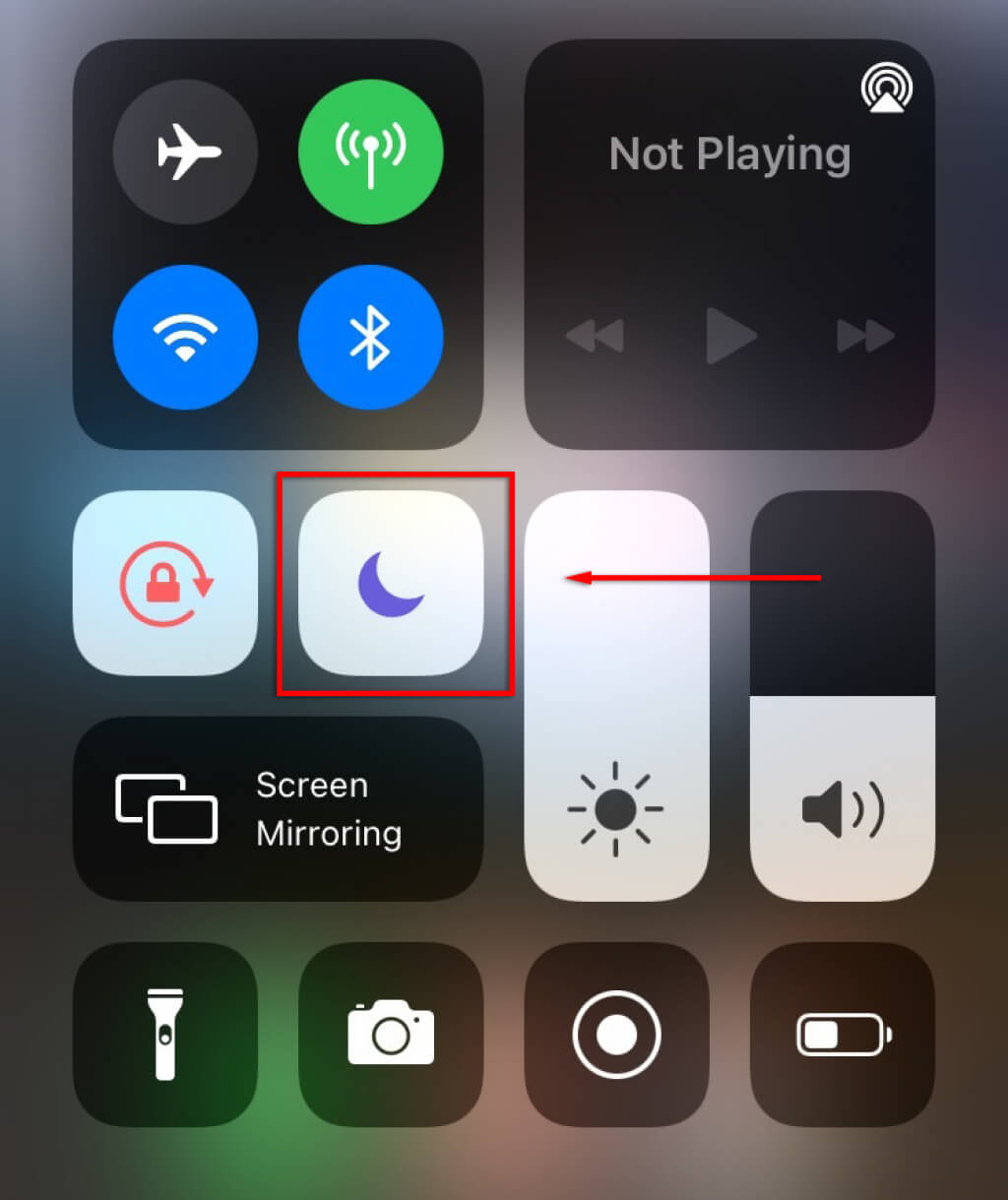Play media in the Not Playing widget

pyautogui.click(x=730, y=336)
